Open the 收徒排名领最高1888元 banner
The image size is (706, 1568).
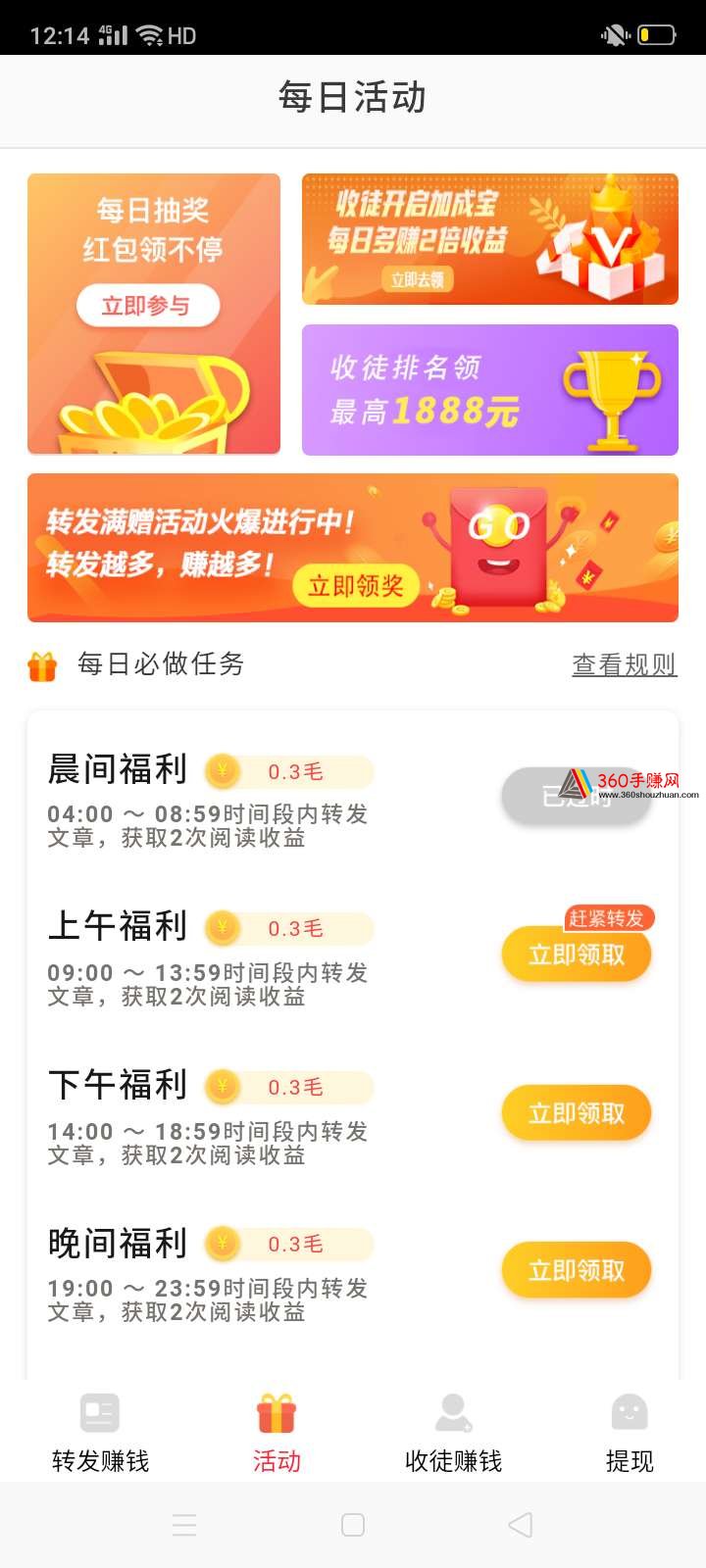tap(490, 390)
